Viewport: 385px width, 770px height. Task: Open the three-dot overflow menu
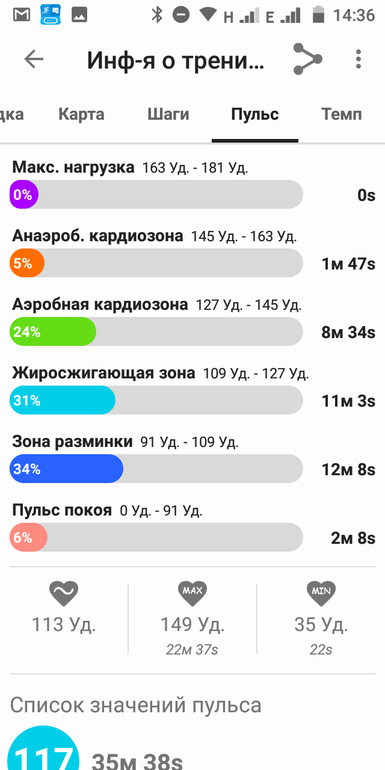click(358, 59)
